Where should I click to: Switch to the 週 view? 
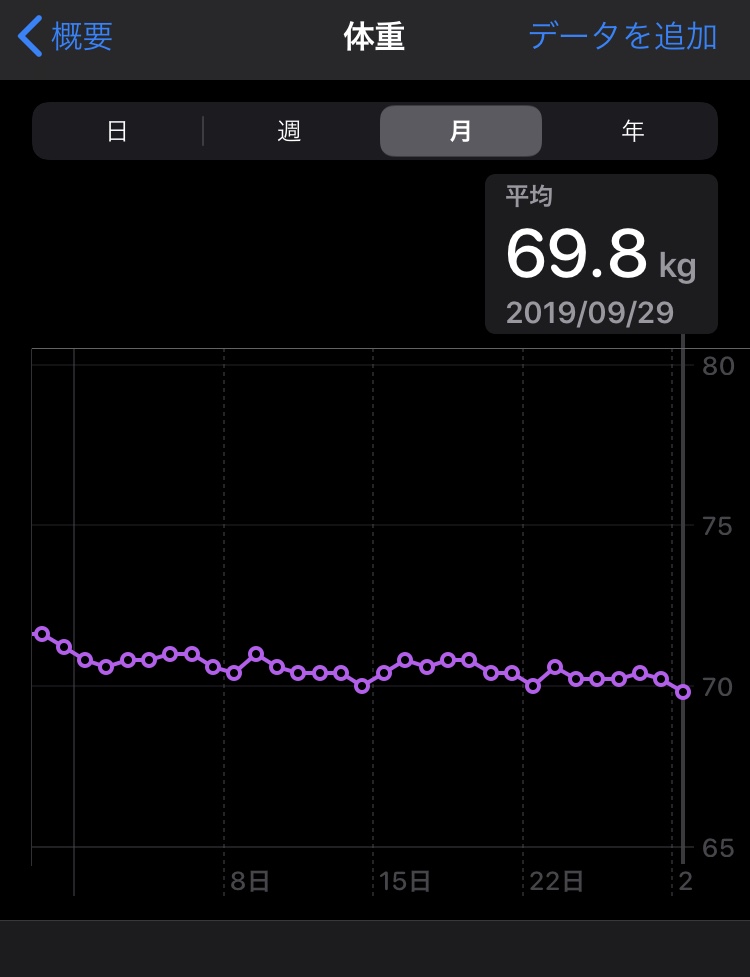coord(290,131)
